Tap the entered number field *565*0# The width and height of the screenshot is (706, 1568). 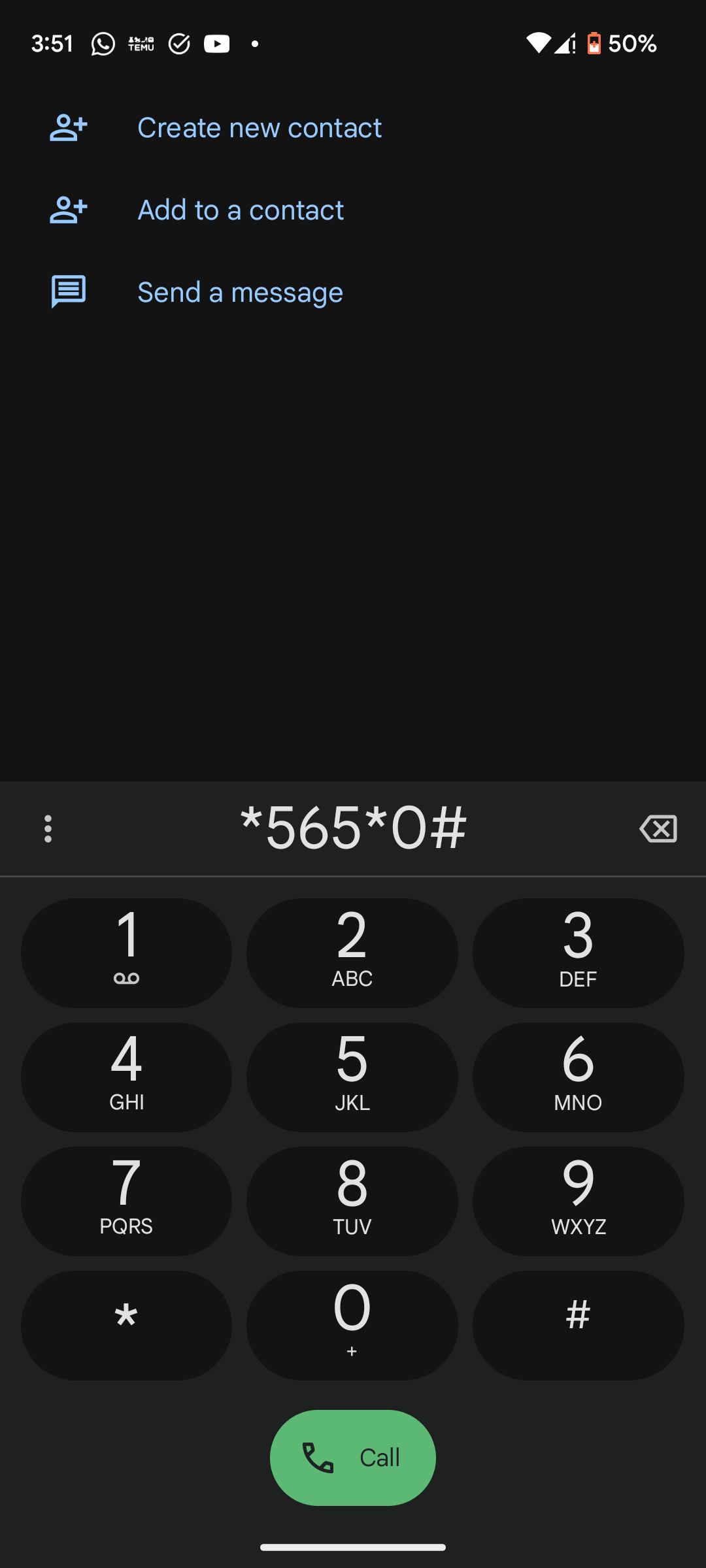coord(353,828)
